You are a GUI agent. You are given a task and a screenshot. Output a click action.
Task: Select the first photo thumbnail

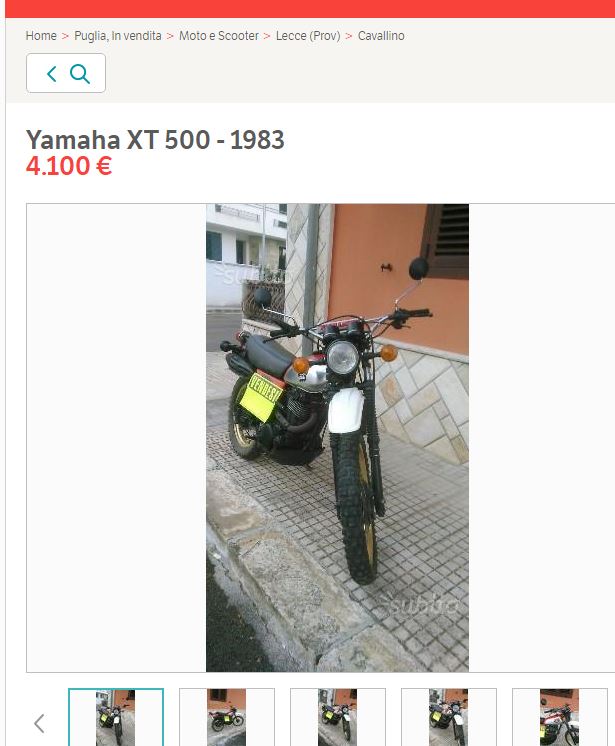(116, 718)
